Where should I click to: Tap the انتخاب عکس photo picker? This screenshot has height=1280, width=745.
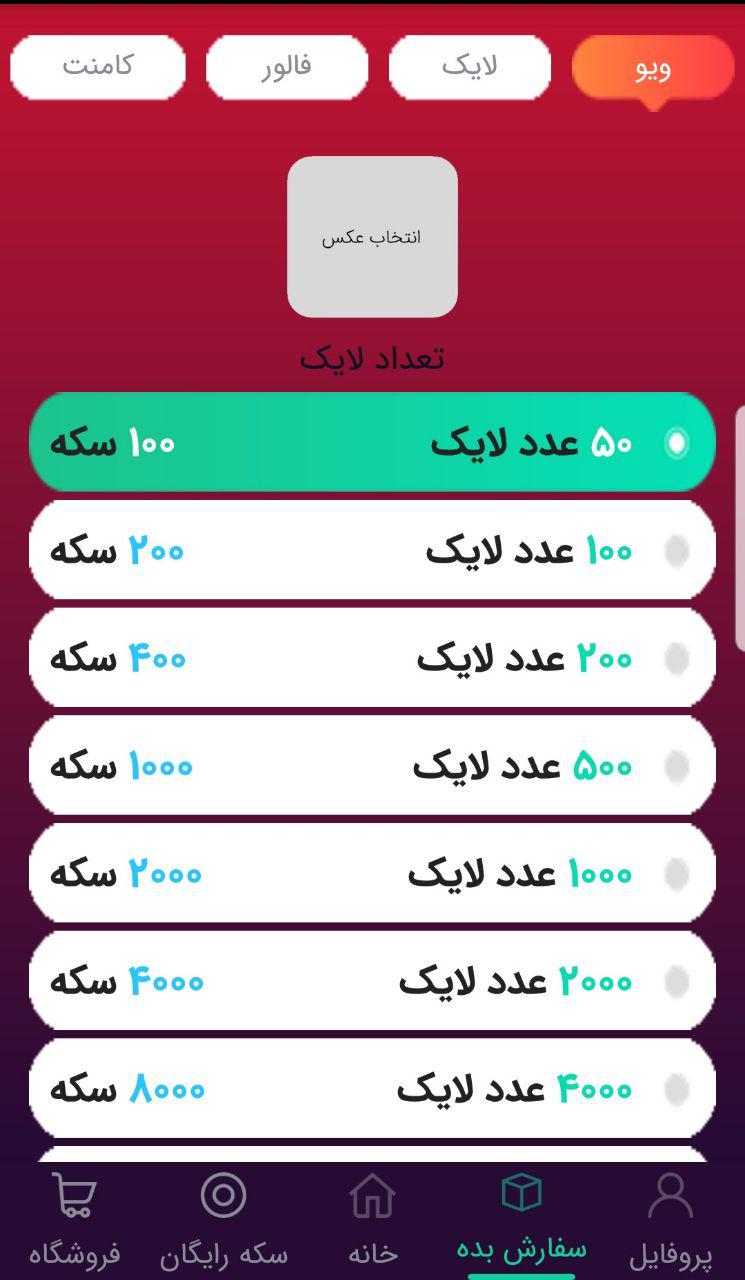[372, 237]
